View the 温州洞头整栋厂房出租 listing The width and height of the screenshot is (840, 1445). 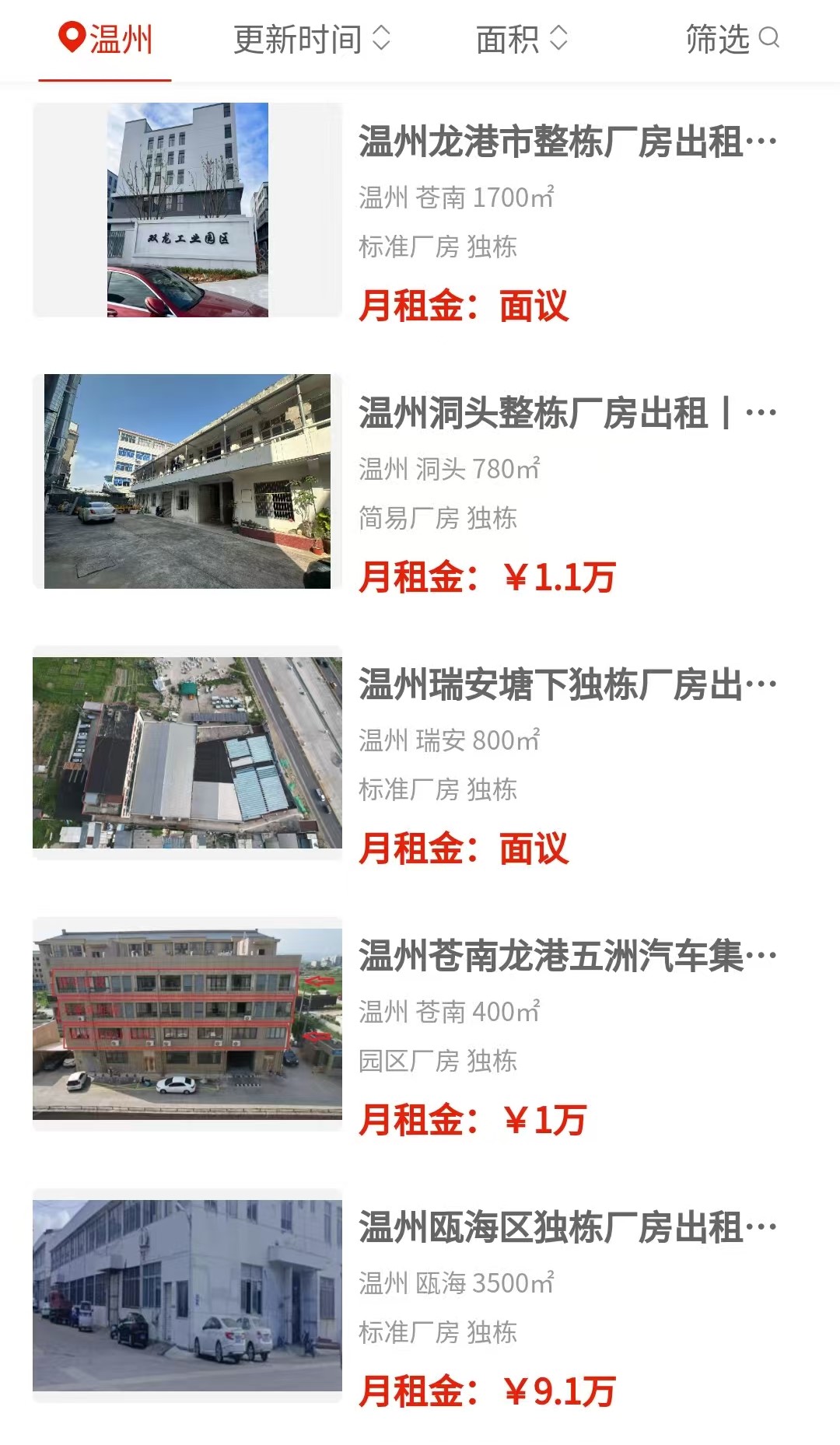pos(566,414)
